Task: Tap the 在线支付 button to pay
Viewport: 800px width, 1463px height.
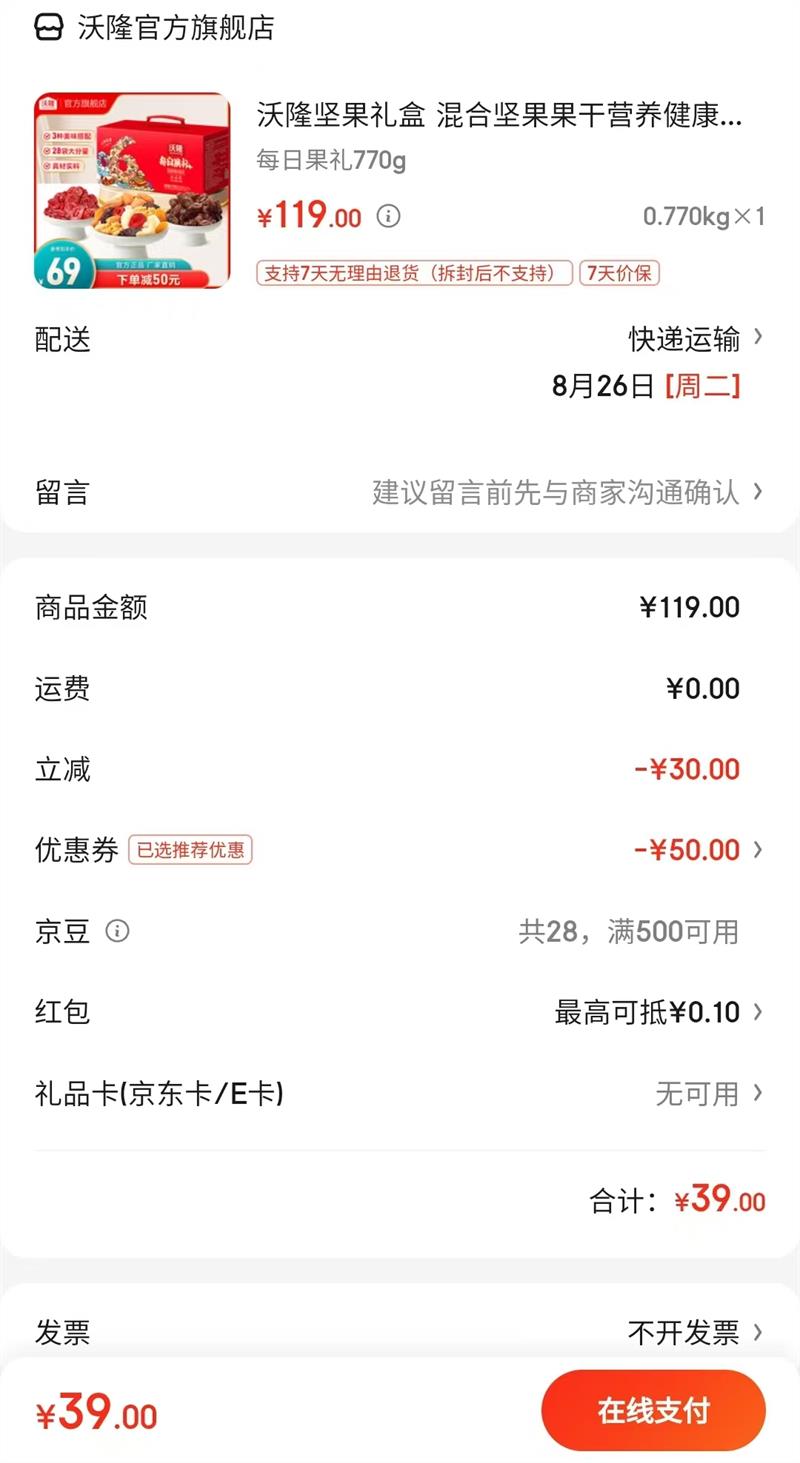Action: click(653, 1410)
